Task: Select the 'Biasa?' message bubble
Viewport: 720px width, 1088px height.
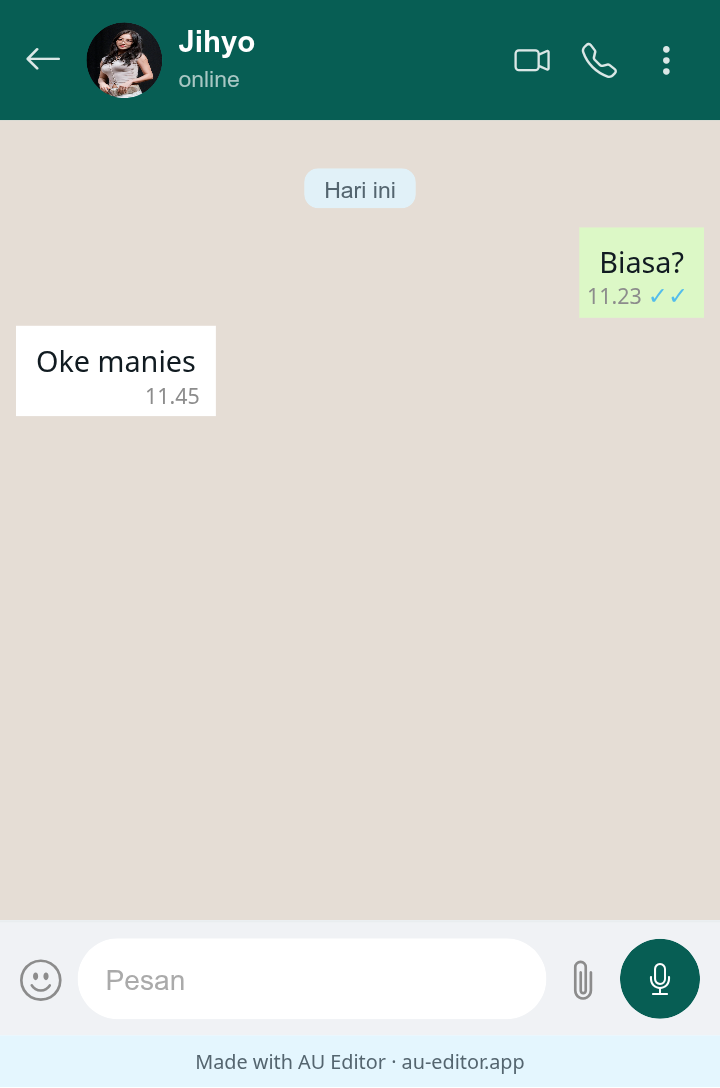Action: (x=641, y=262)
